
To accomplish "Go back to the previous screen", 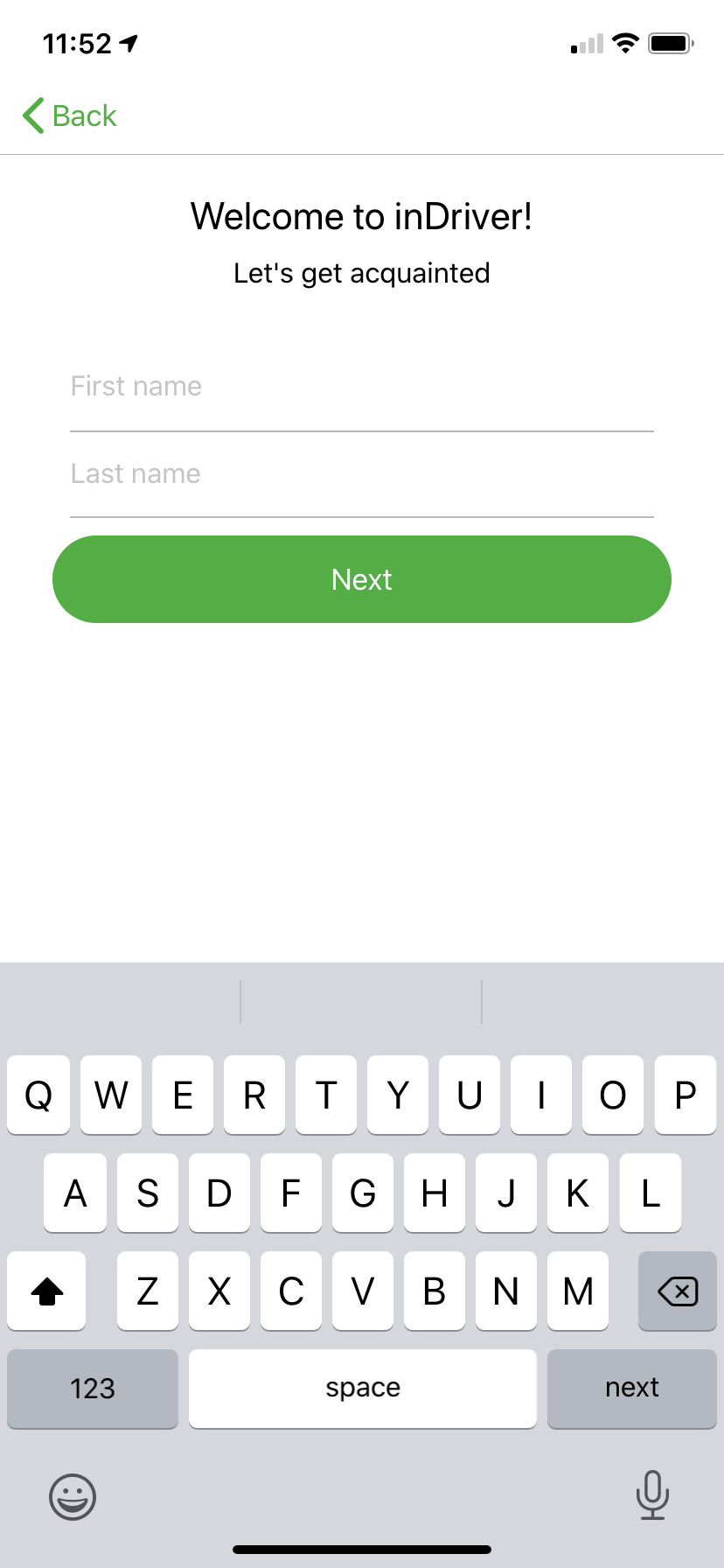I will [70, 115].
